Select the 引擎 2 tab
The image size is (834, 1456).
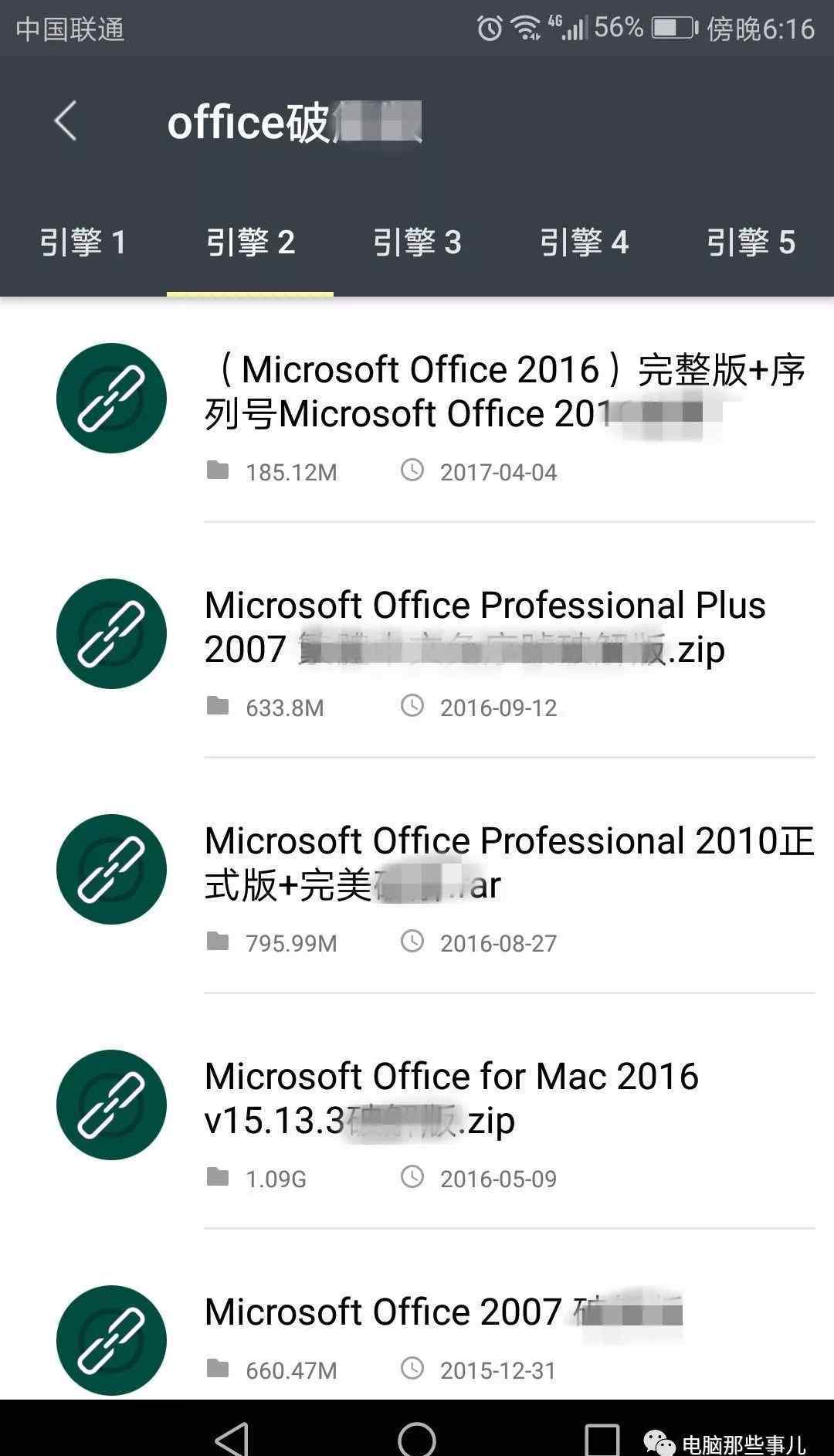click(250, 243)
